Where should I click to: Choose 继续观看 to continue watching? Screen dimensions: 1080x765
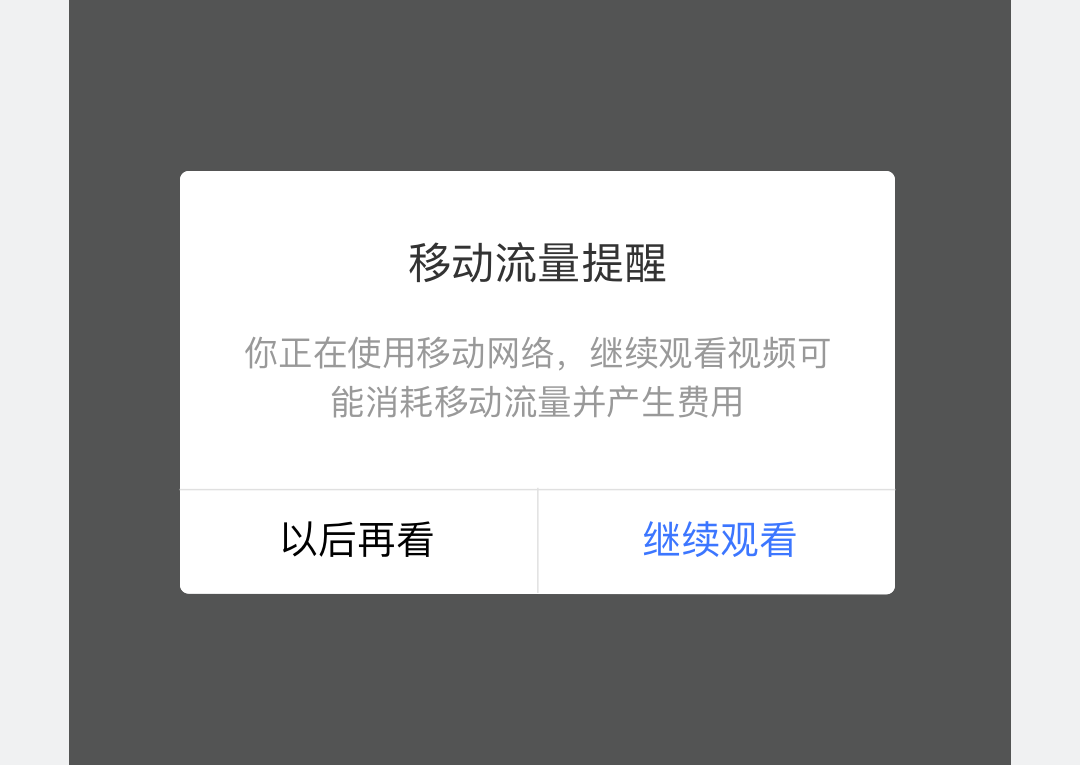pos(718,541)
